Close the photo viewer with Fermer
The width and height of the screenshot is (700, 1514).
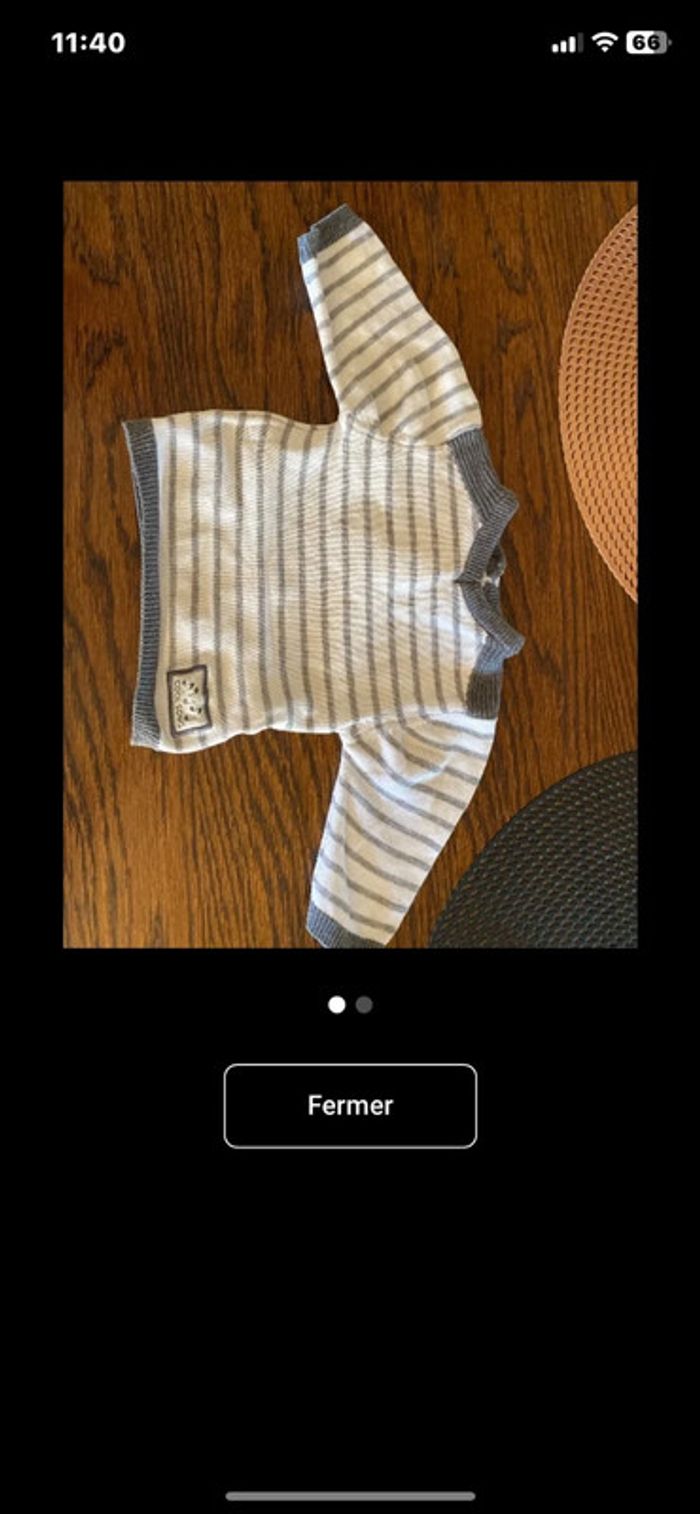pos(350,1105)
